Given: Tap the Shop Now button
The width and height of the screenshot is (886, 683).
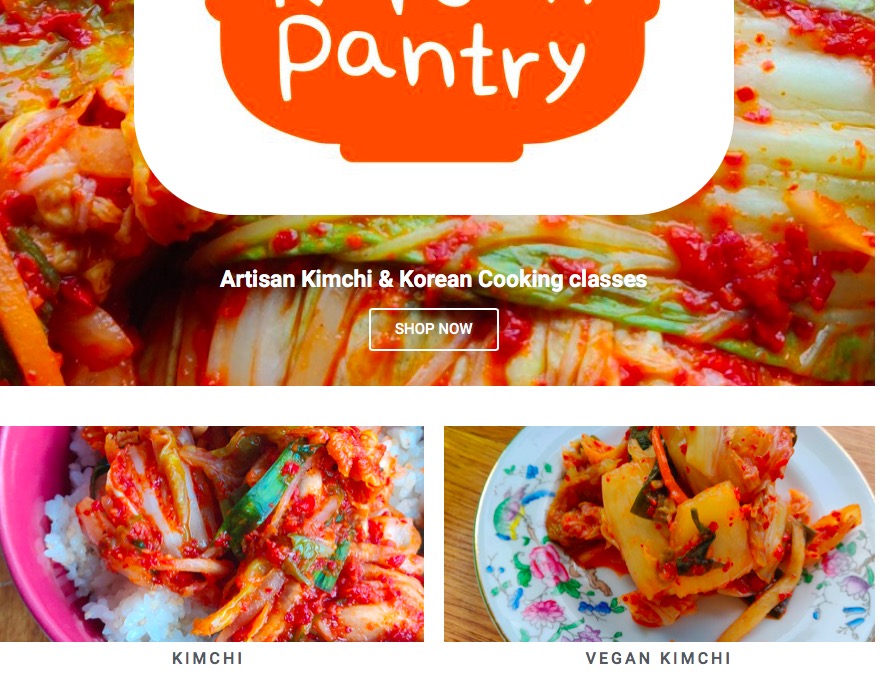Looking at the screenshot, I should click(x=433, y=329).
